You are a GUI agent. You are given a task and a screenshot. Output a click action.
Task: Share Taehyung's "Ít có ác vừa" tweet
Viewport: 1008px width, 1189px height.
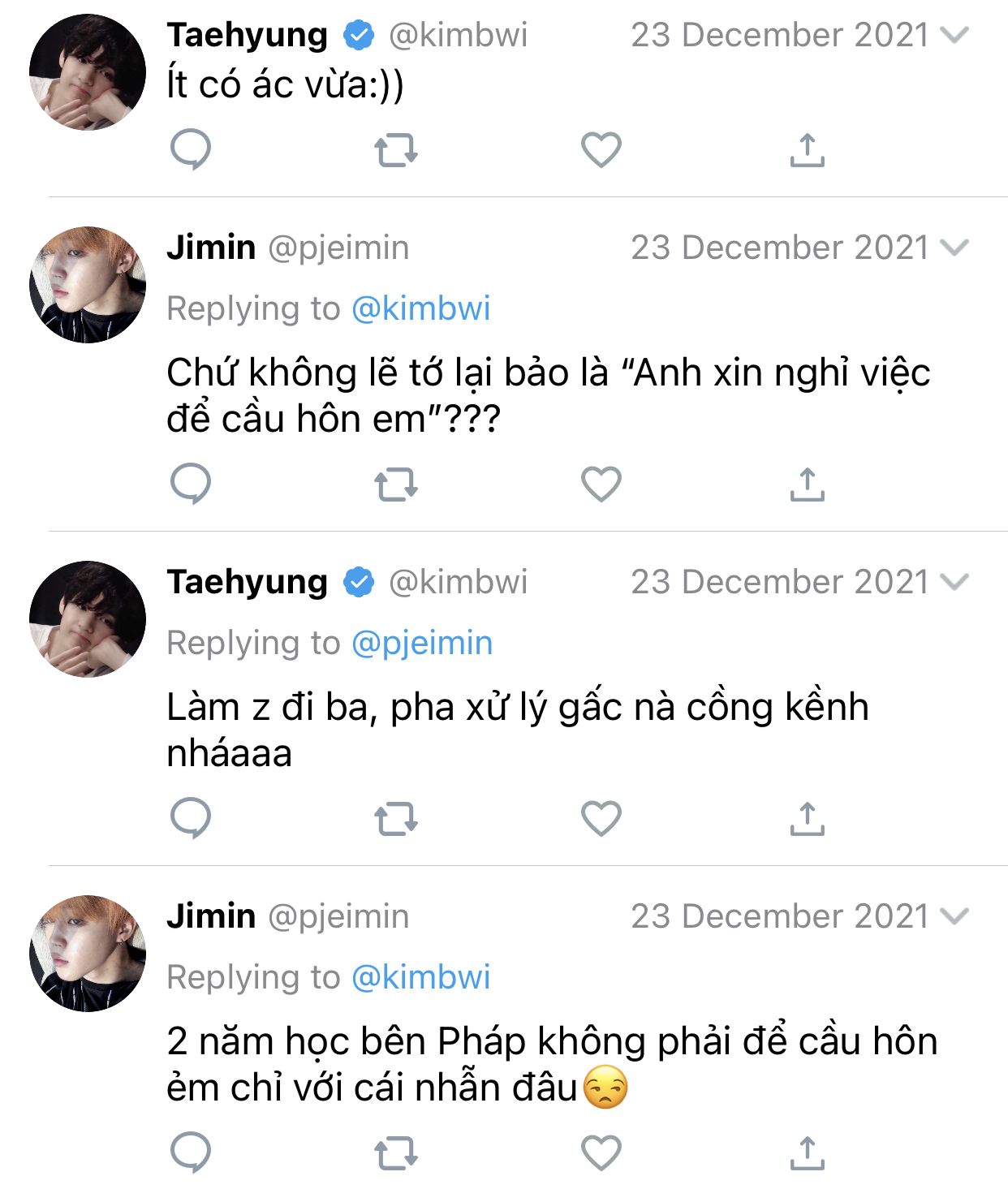coord(807,150)
